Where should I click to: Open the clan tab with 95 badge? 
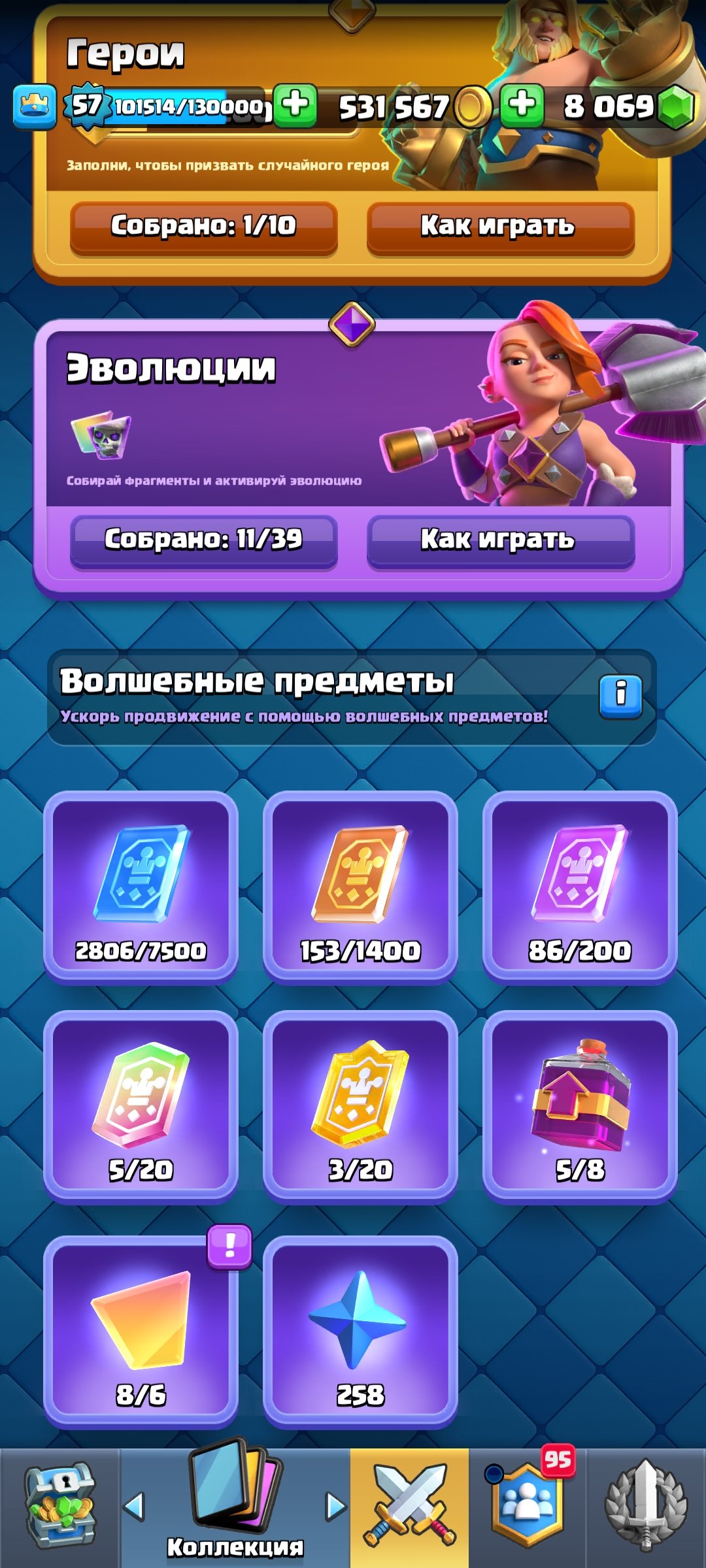pyautogui.click(x=528, y=1507)
